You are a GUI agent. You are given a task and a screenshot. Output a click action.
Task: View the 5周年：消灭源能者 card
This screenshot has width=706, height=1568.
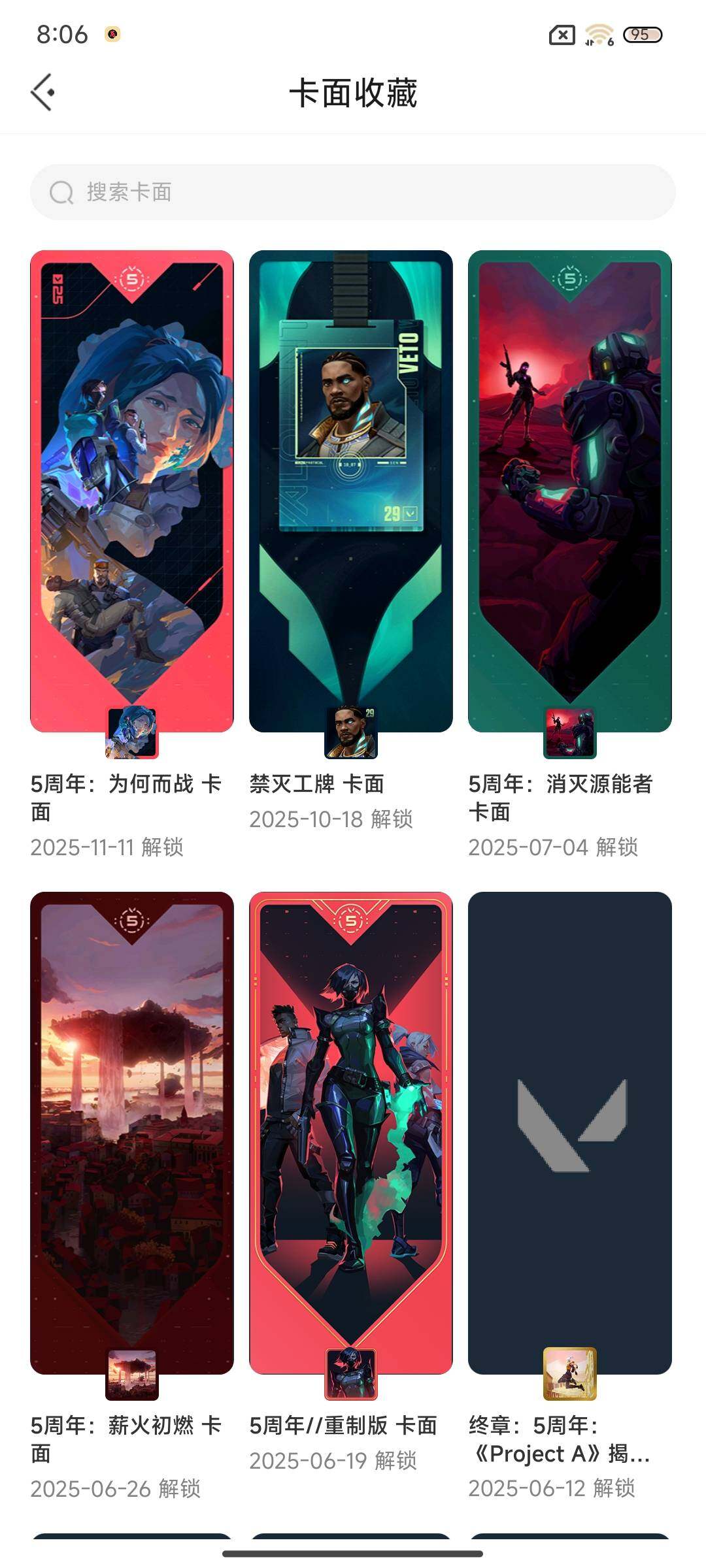point(570,491)
